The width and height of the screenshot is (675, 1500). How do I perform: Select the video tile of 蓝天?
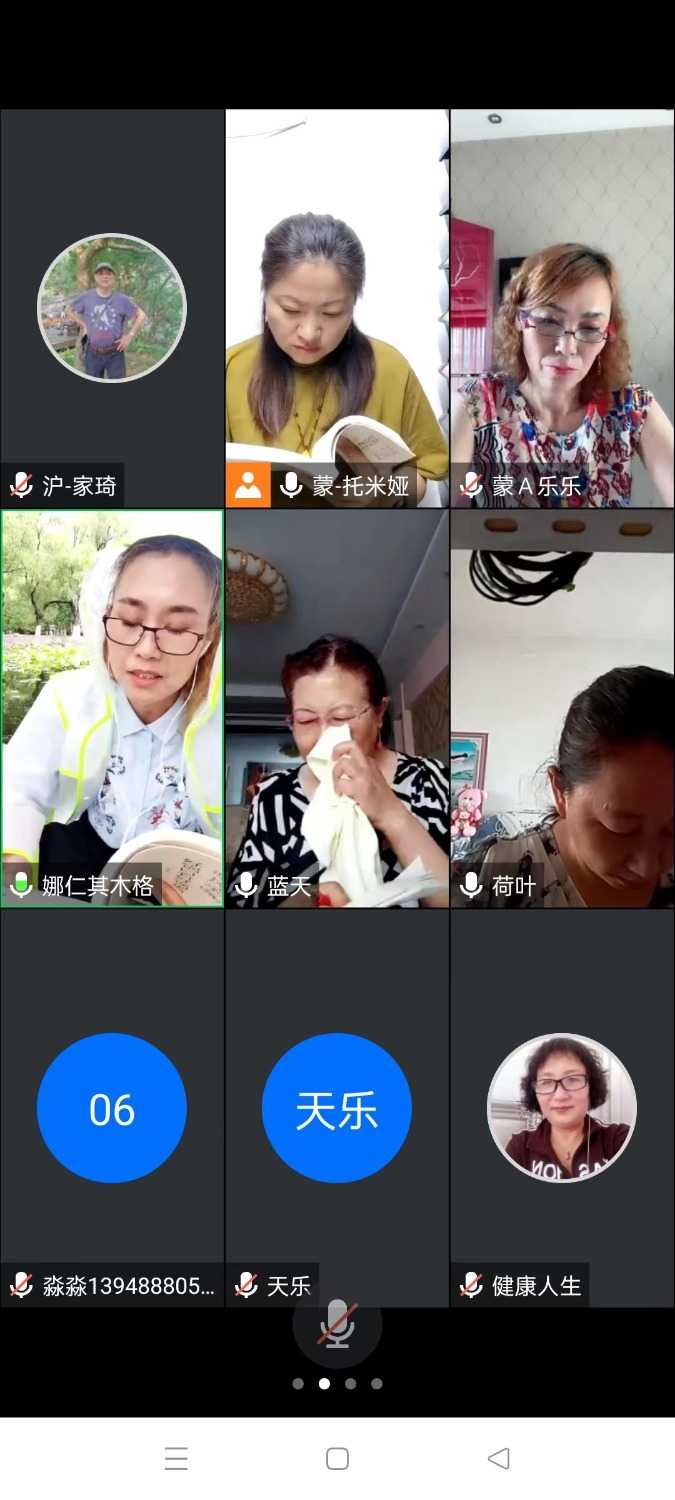pyautogui.click(x=337, y=708)
